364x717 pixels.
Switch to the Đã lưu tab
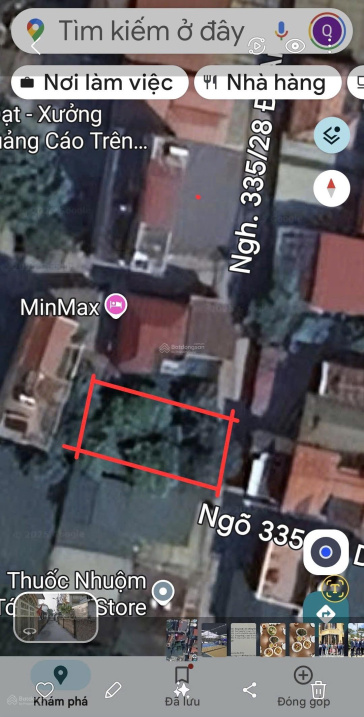(182, 684)
